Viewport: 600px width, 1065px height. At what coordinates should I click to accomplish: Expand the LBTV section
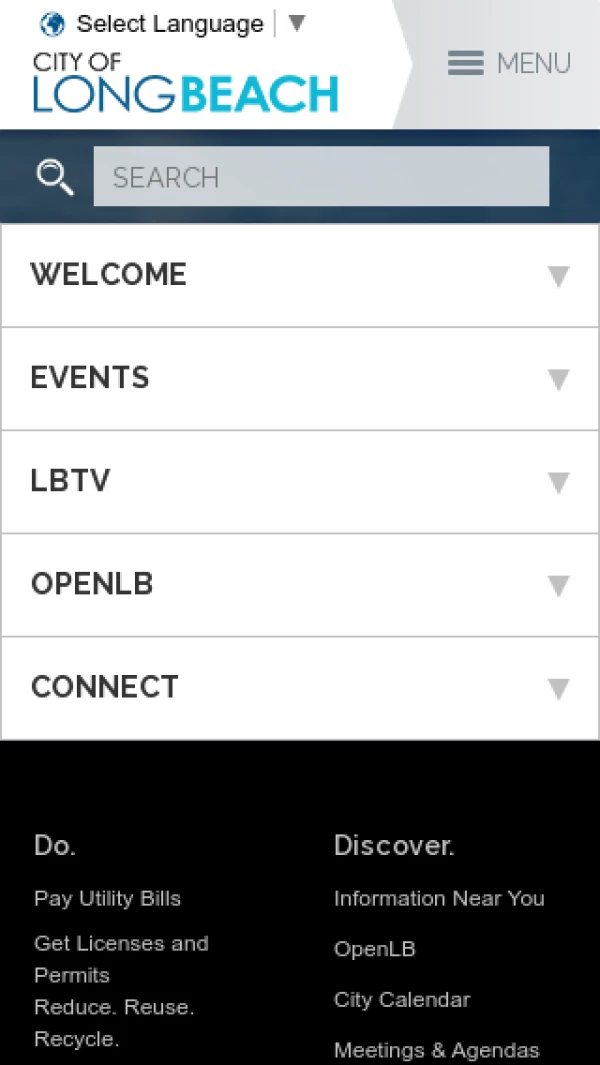click(300, 481)
